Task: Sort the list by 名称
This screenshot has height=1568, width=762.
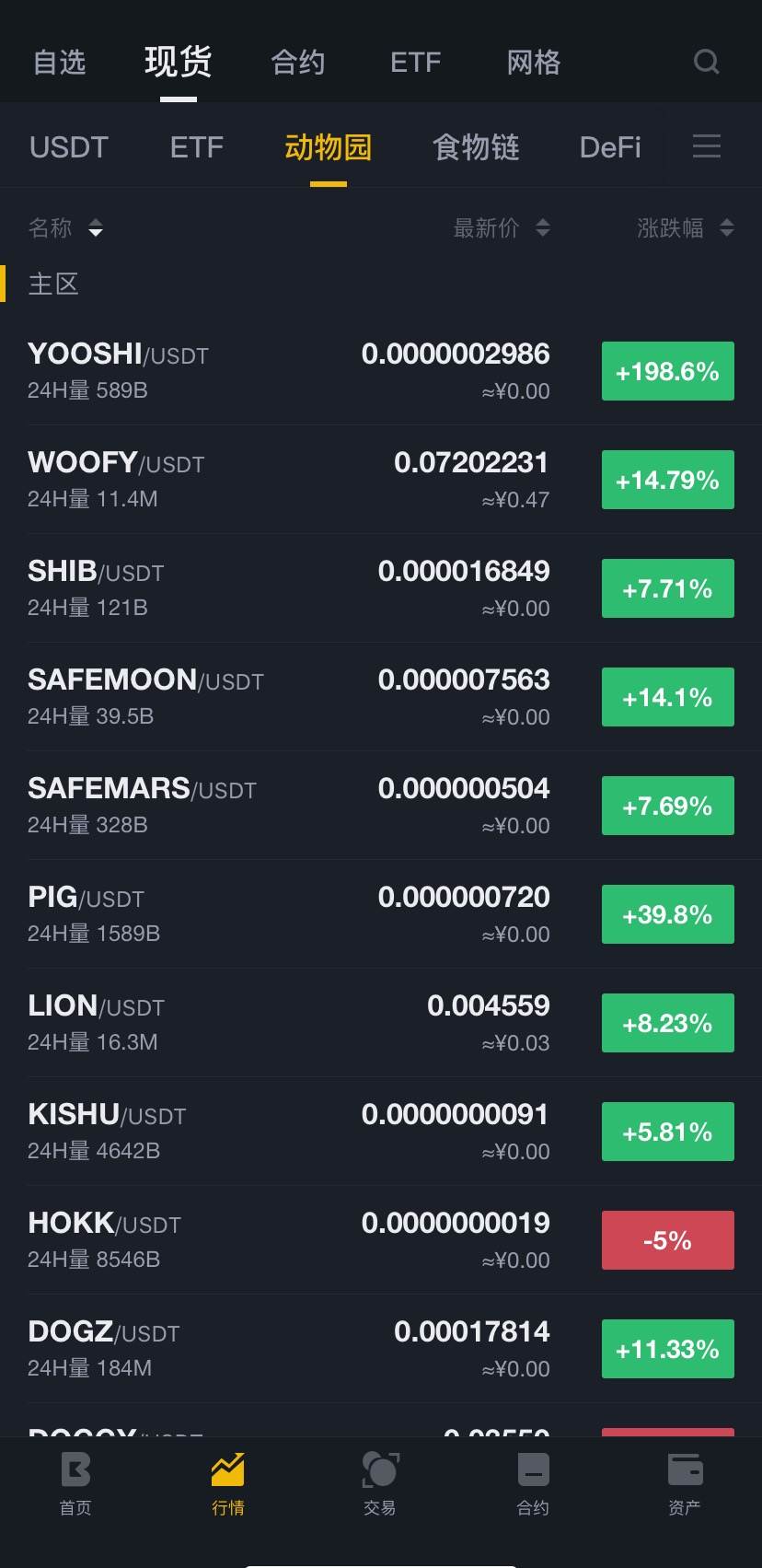Action: tap(65, 227)
